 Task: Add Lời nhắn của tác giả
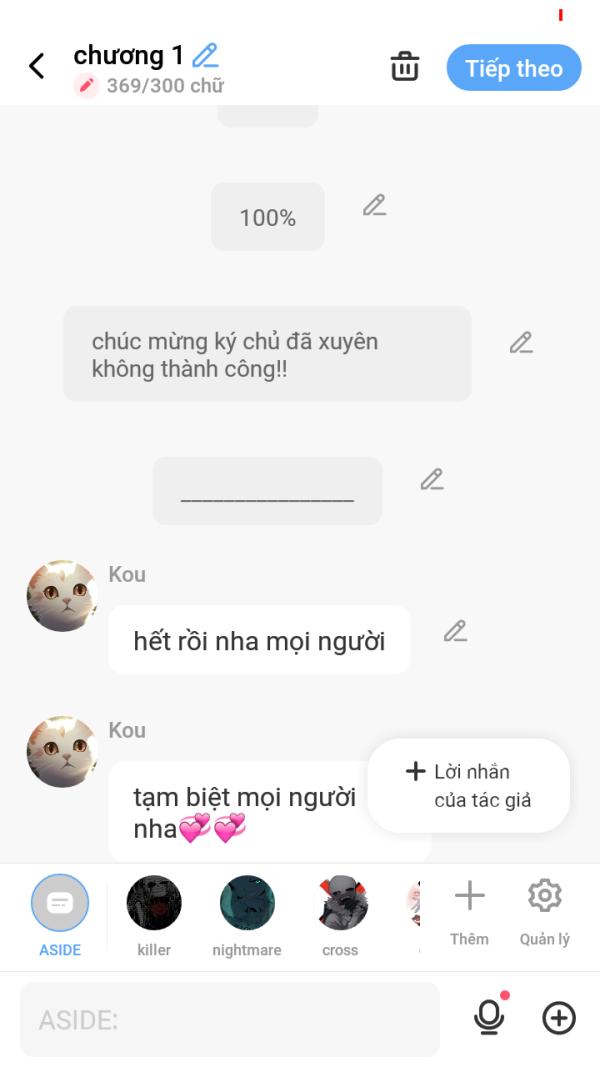[469, 785]
